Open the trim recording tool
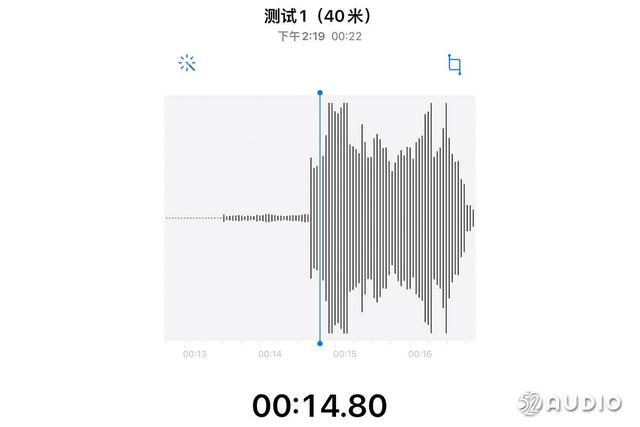The width and height of the screenshot is (640, 427). [454, 65]
